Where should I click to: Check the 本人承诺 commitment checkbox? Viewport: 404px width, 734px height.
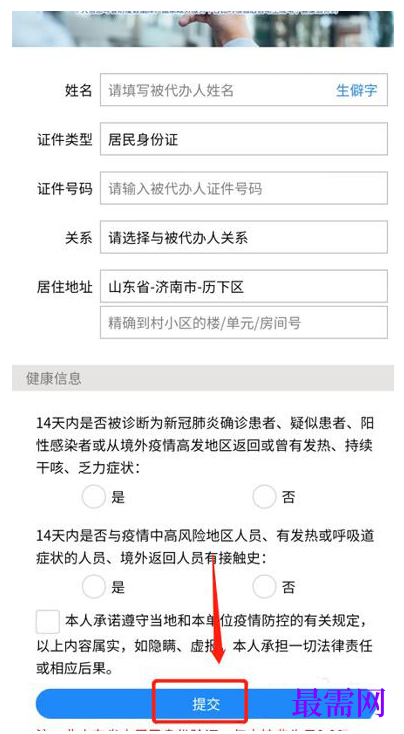point(48,622)
